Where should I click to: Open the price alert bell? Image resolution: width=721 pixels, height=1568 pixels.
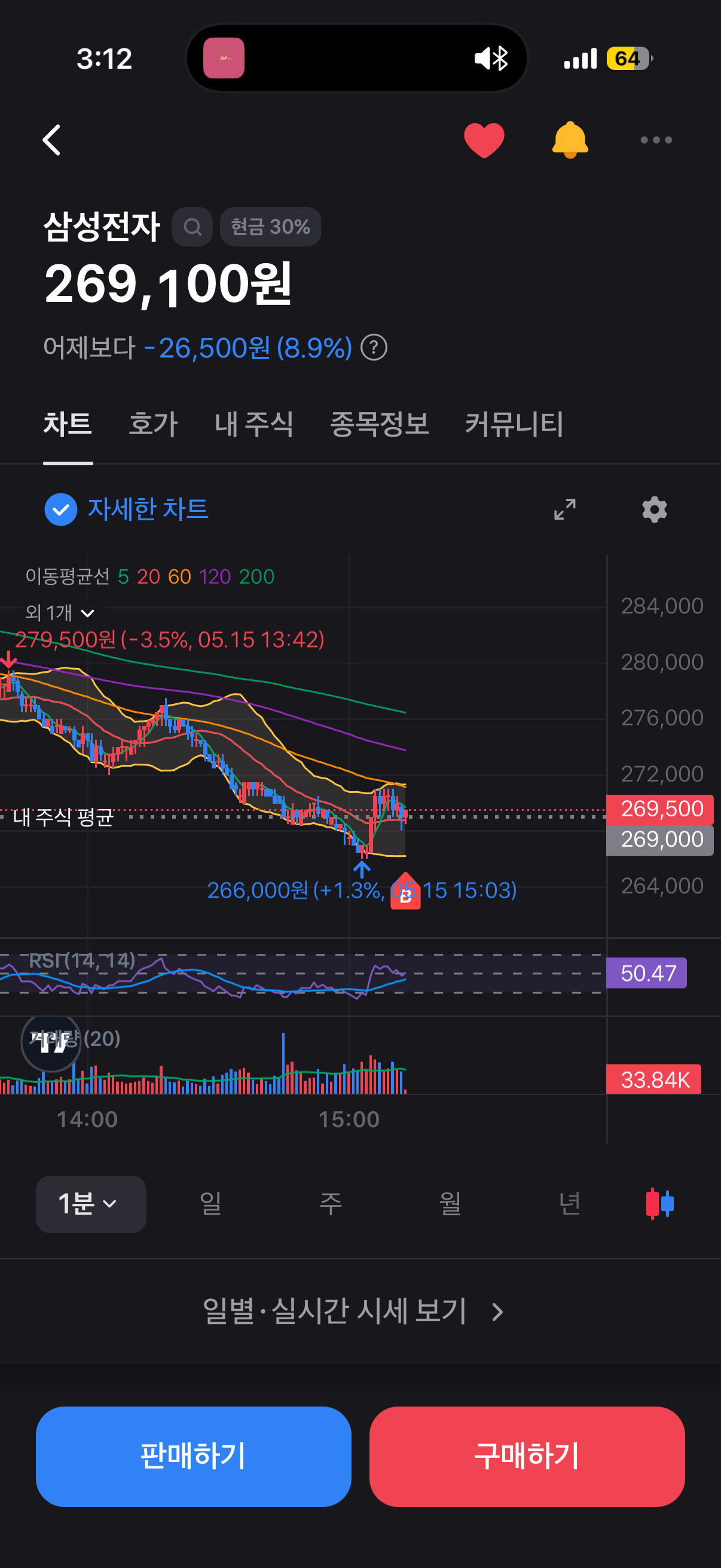570,140
